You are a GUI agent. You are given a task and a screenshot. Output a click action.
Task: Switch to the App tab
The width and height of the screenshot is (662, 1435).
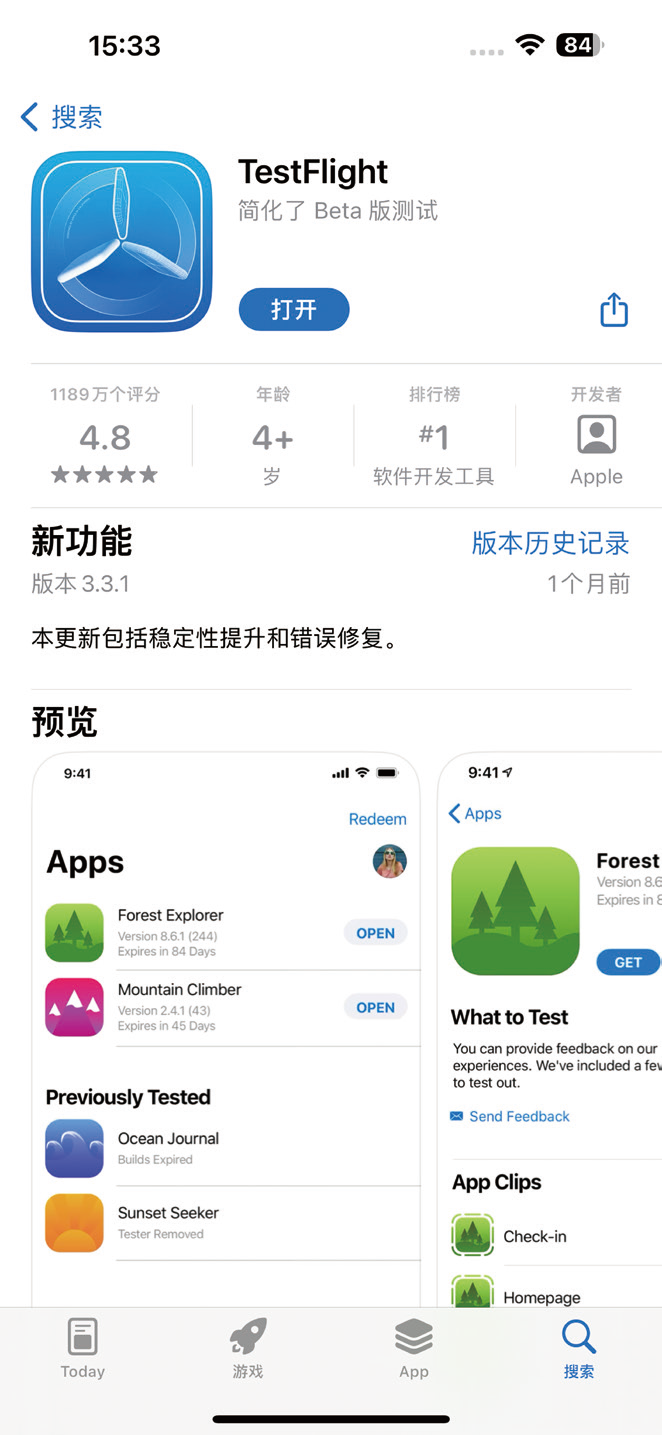point(414,1349)
